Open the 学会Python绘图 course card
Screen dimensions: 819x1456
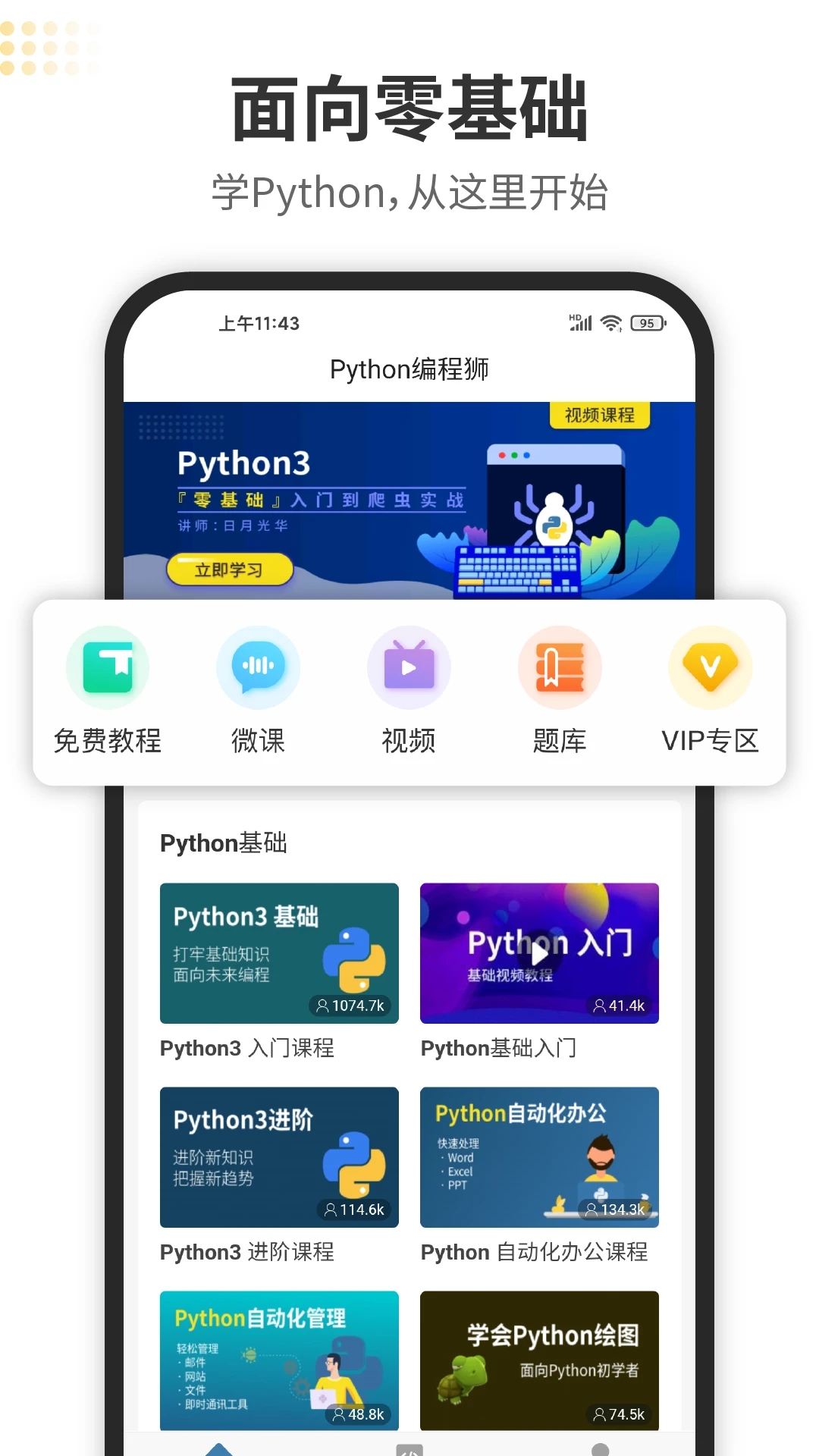(539, 1361)
